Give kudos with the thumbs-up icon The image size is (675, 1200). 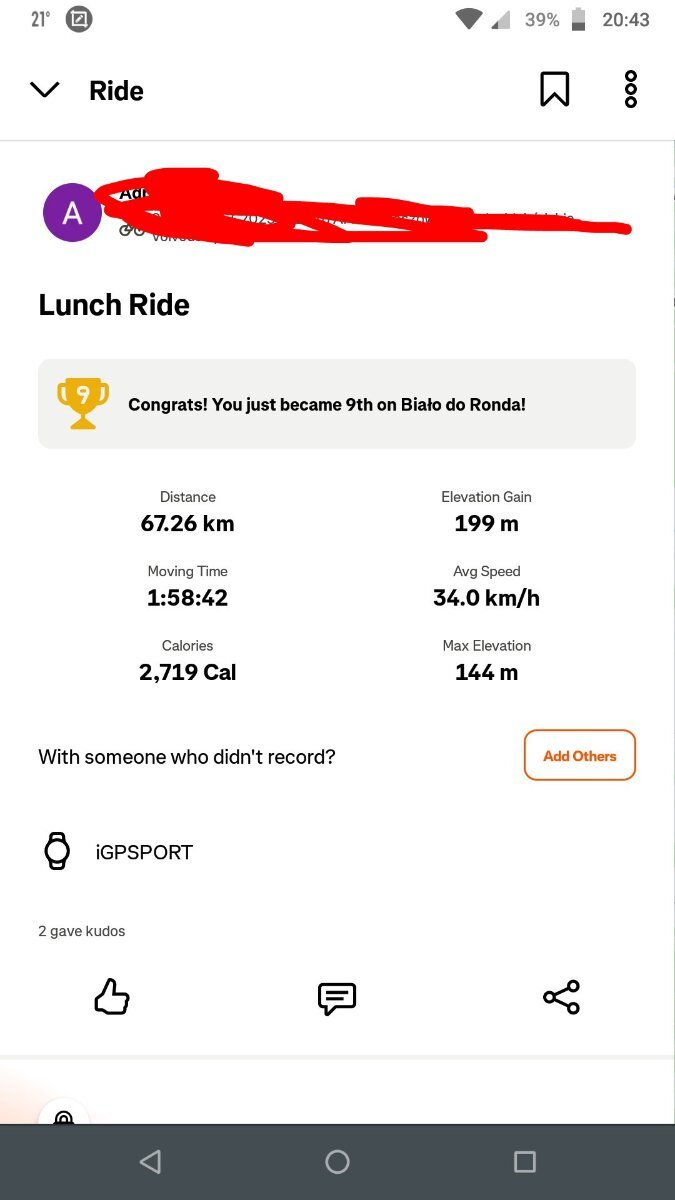tap(112, 997)
